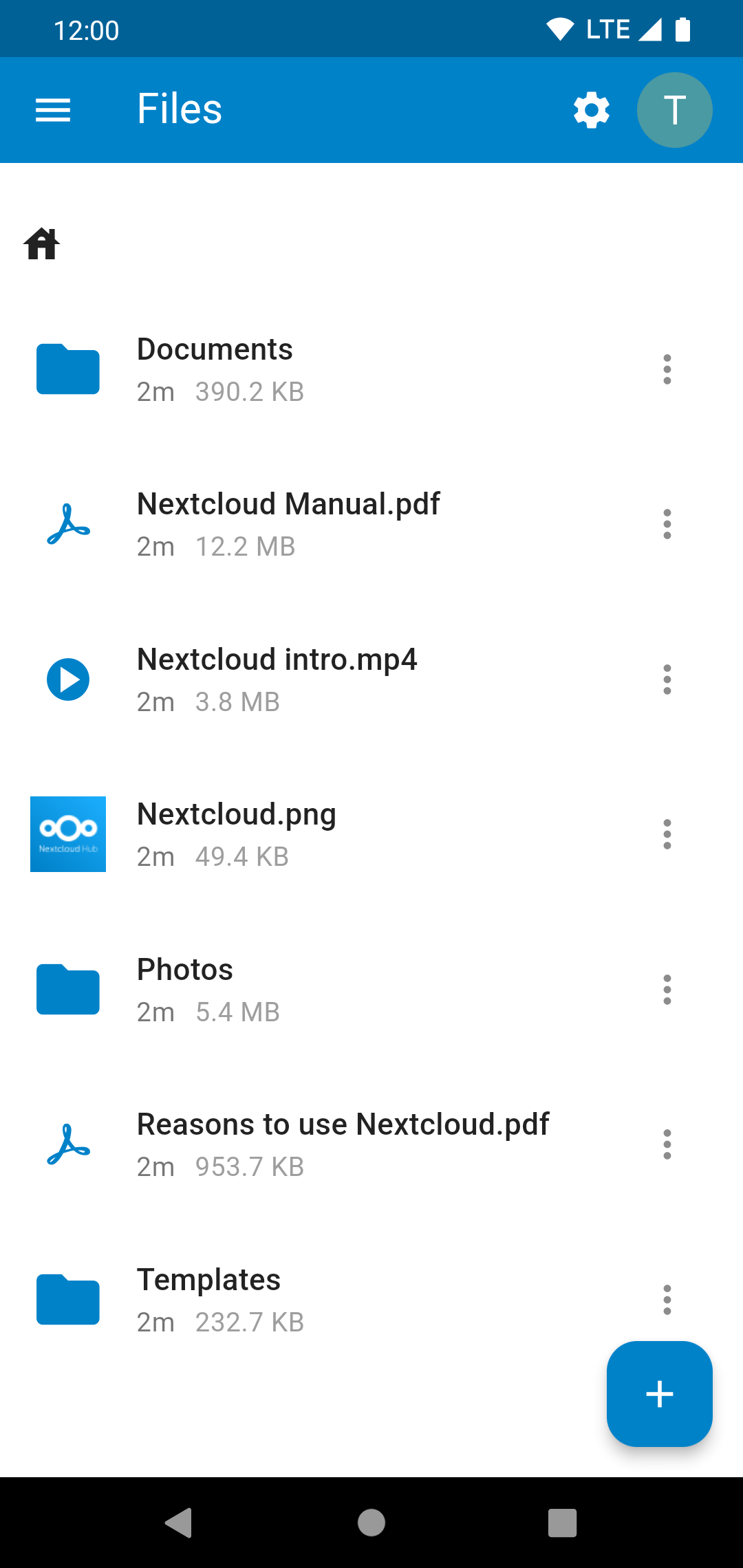Go back using the system back button
Image resolution: width=743 pixels, height=1568 pixels.
pos(179,1523)
